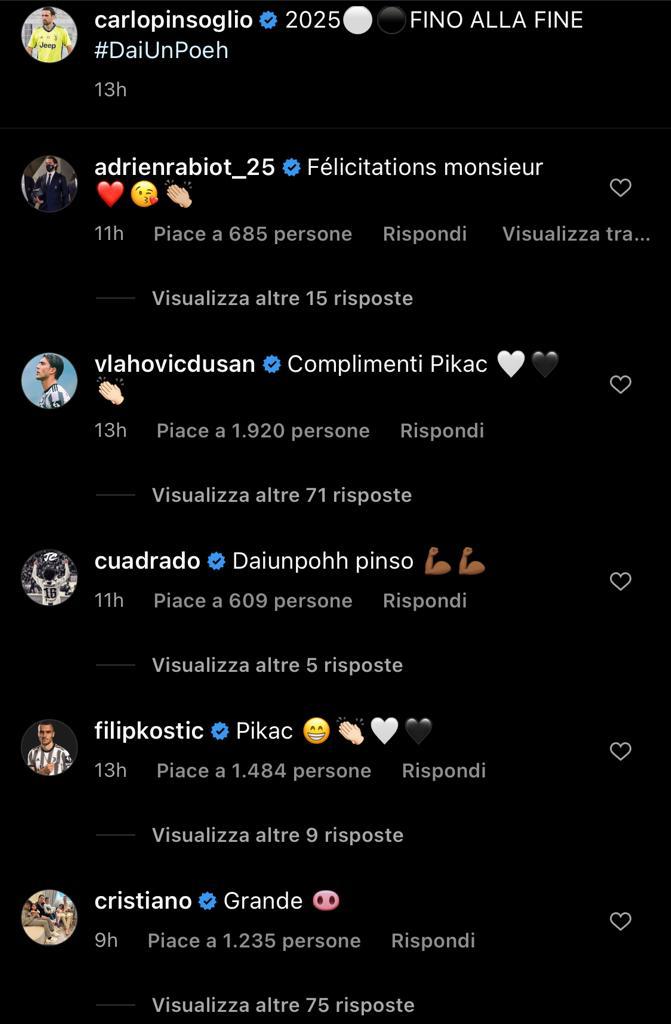Reply to vlahovicdusan's comment

[442, 431]
